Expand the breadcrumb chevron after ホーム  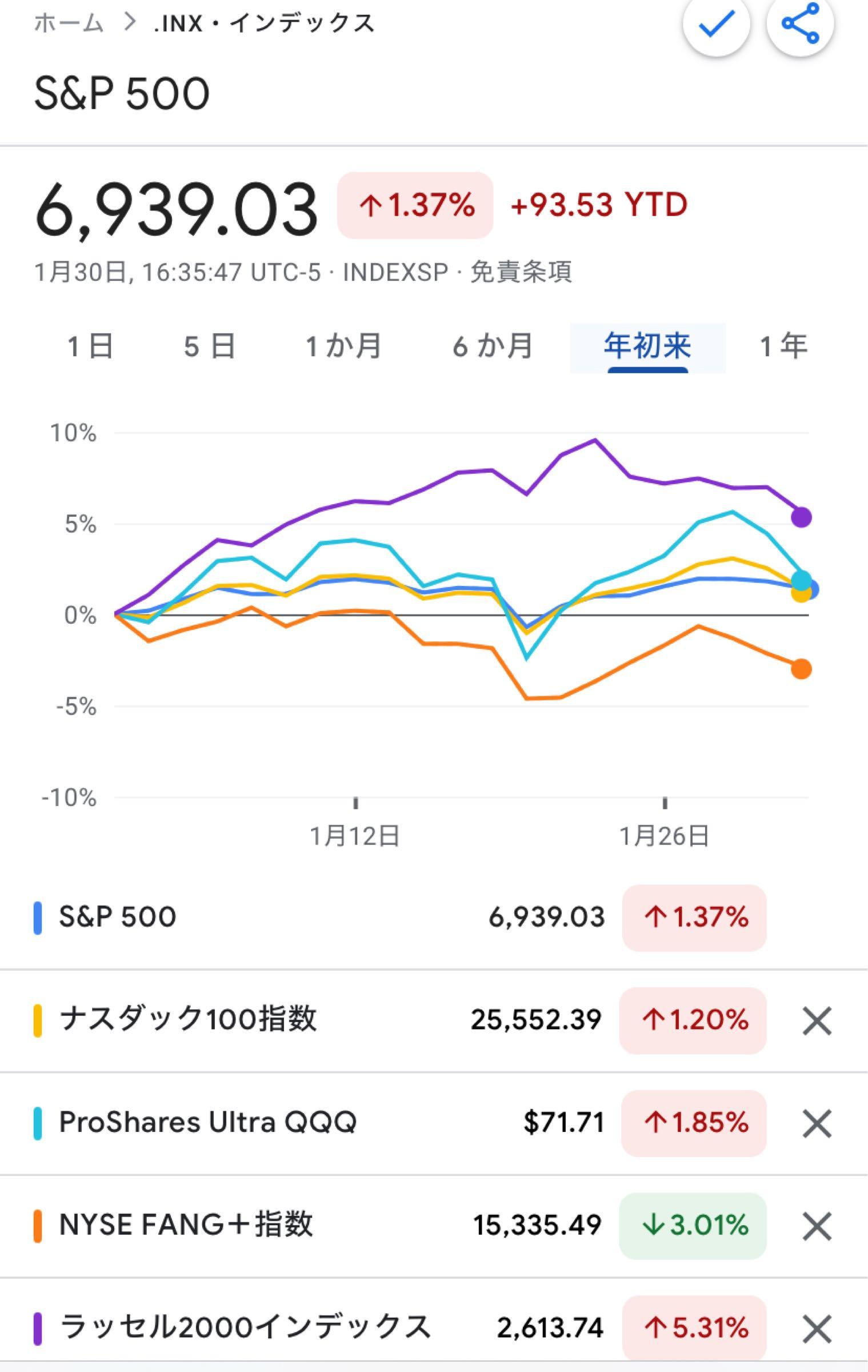tap(130, 22)
